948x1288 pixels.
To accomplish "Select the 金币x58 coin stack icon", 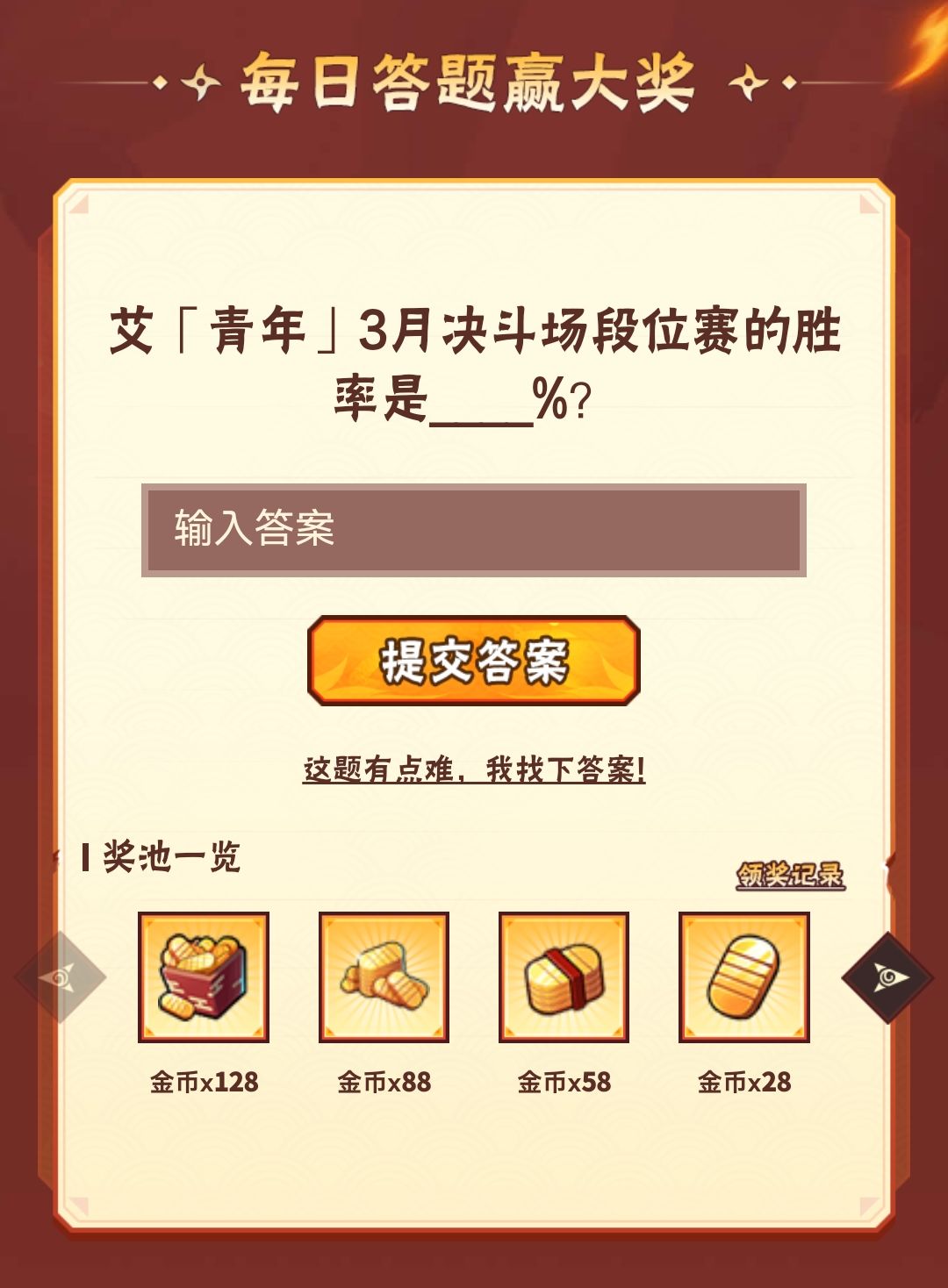I will [562, 978].
